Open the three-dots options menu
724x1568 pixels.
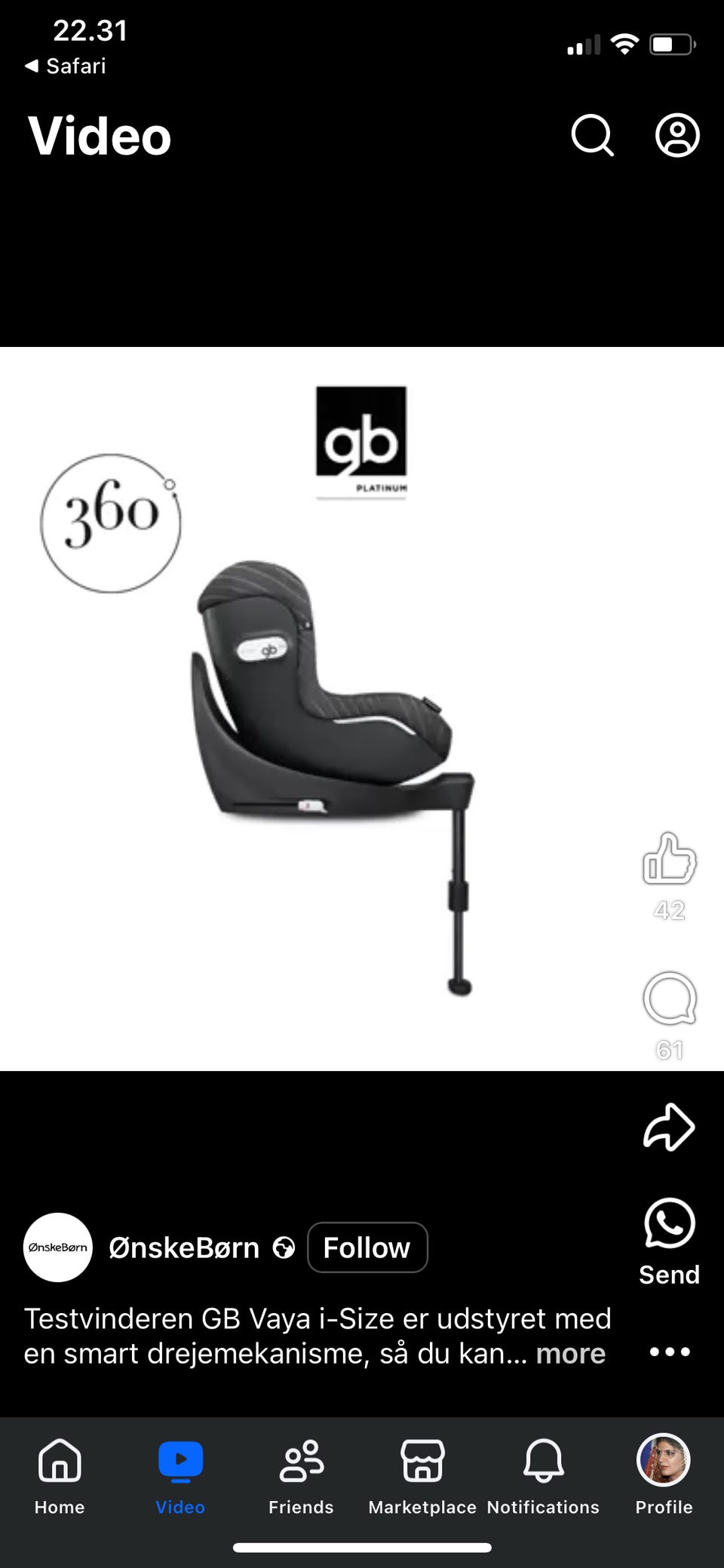click(668, 1354)
